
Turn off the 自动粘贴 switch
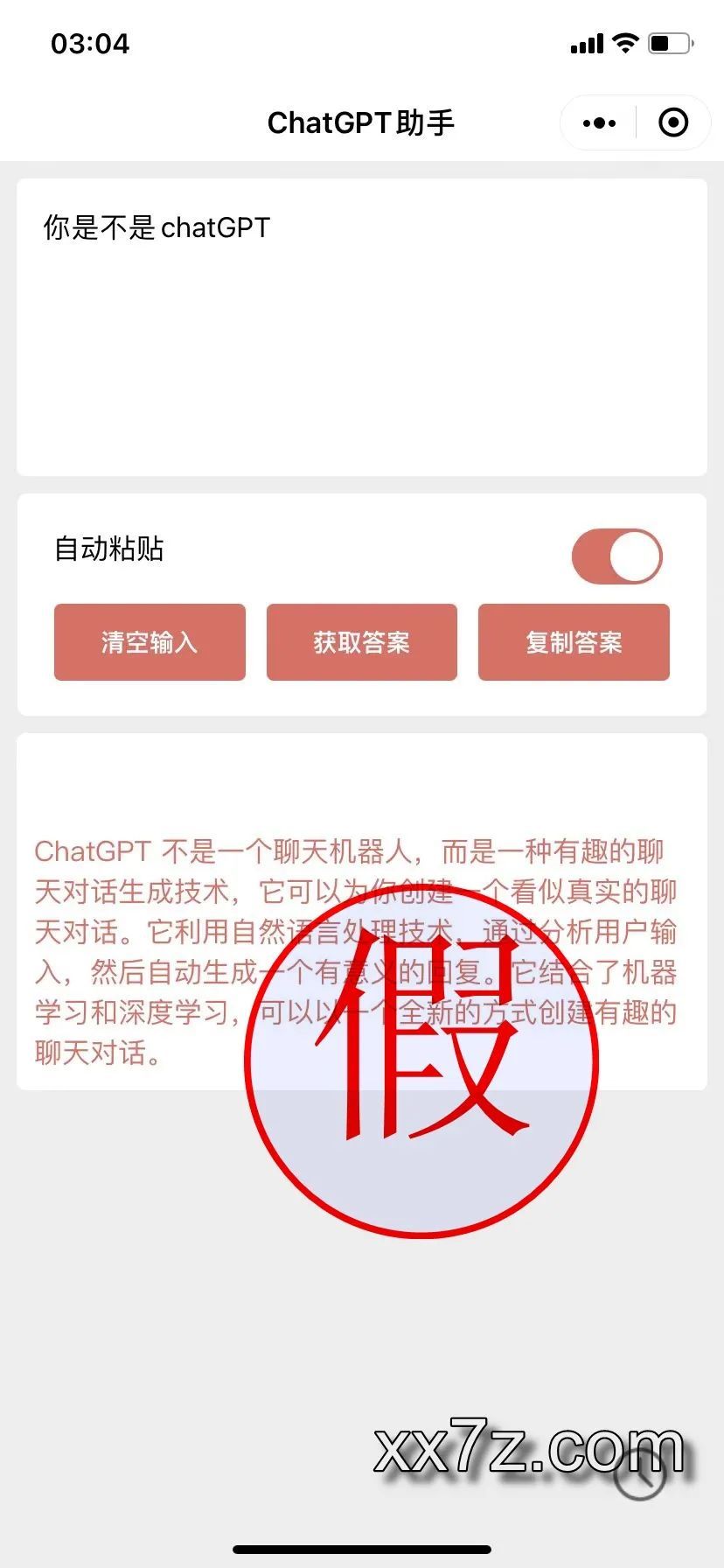616,556
